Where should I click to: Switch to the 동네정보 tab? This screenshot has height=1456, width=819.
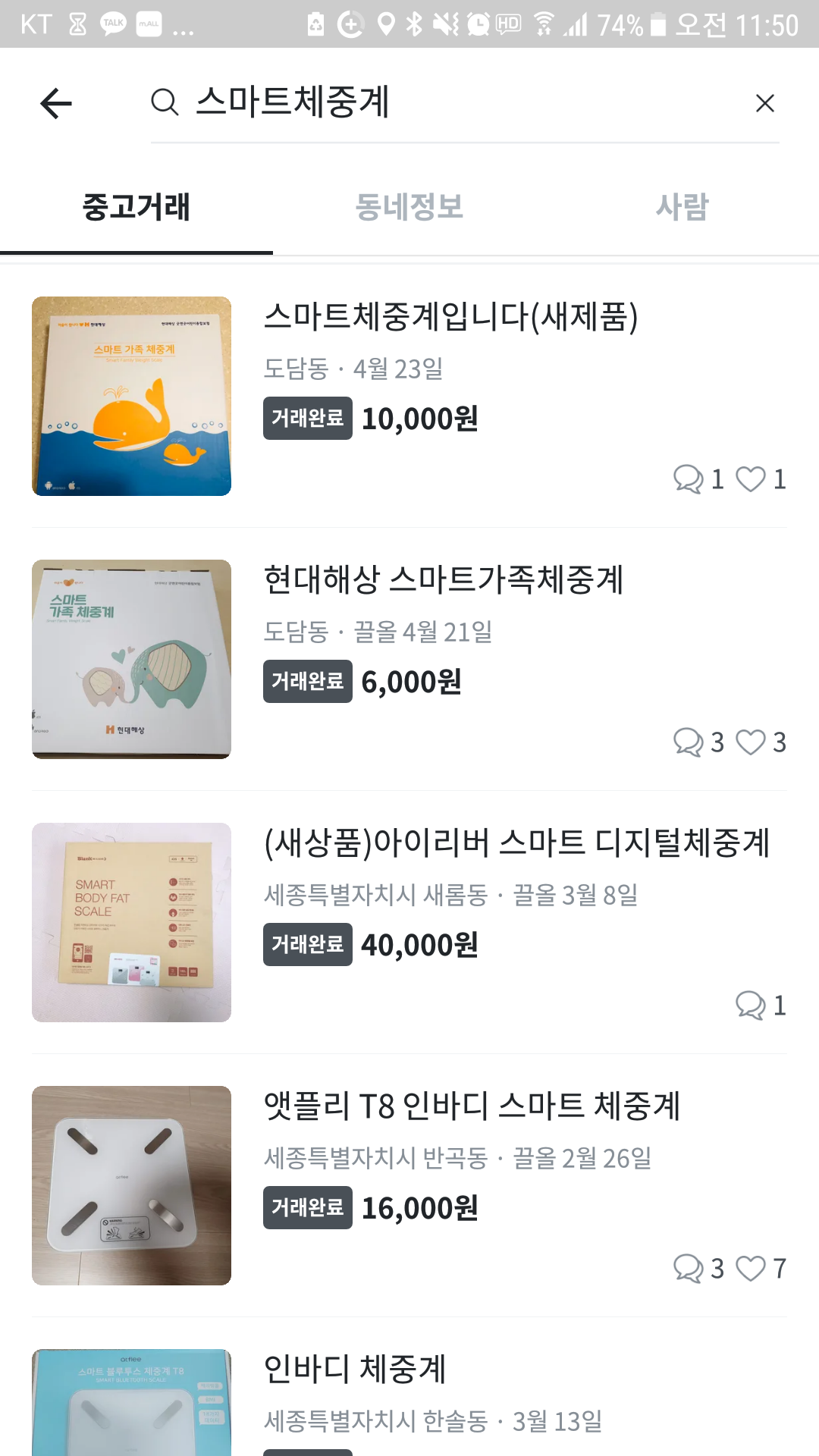409,207
